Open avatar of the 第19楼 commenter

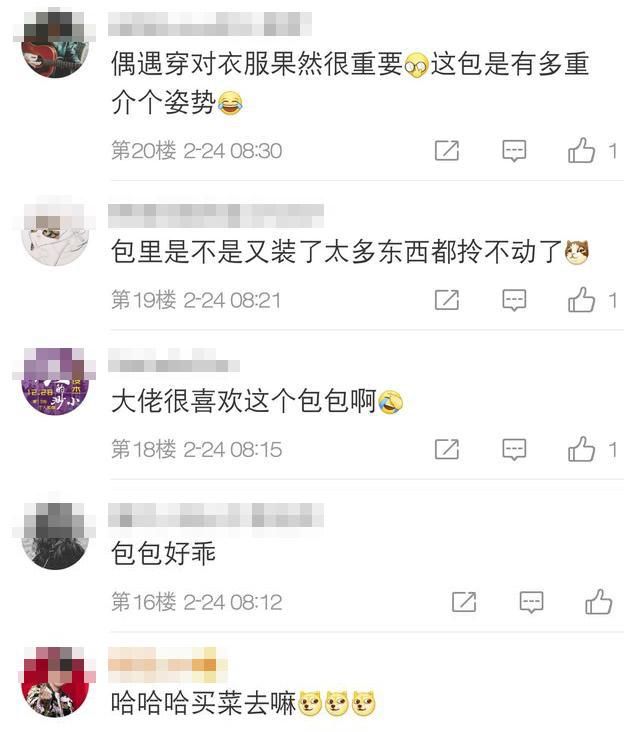tap(55, 232)
